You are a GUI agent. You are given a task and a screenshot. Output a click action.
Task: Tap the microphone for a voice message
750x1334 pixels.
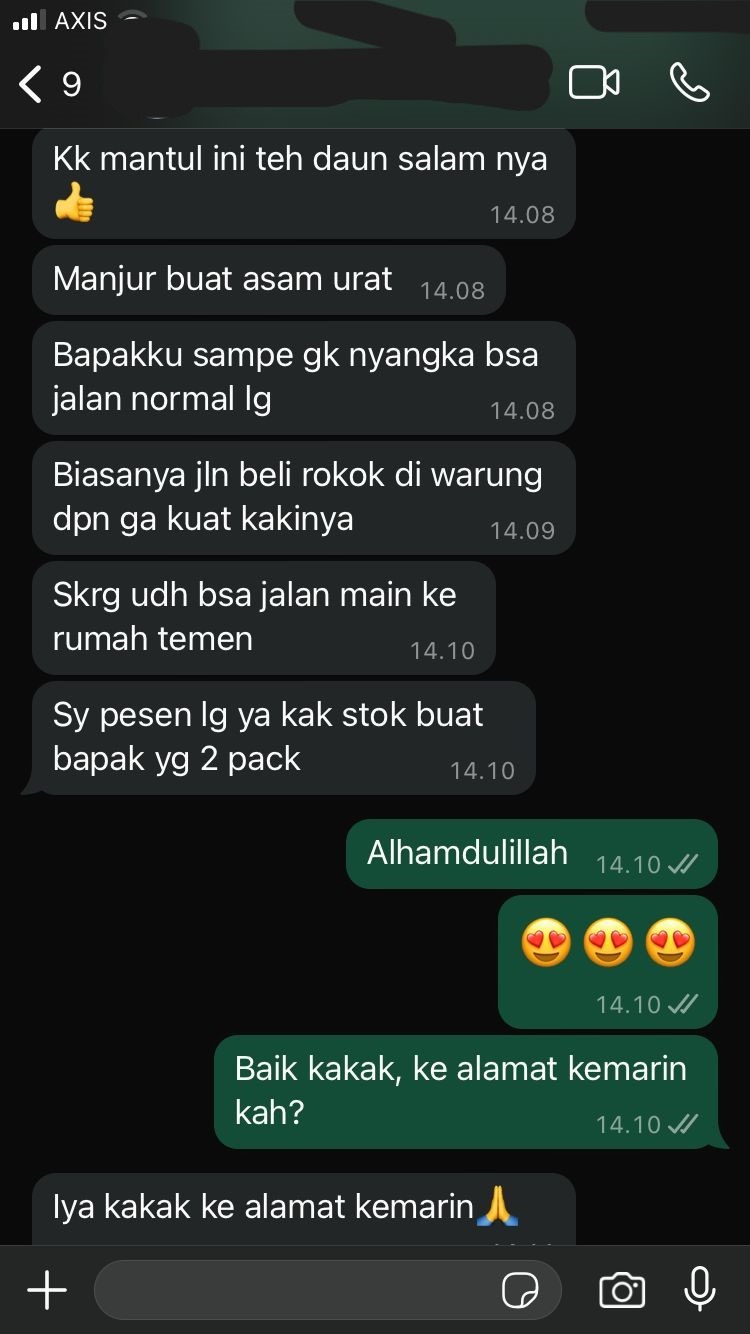tap(699, 1289)
